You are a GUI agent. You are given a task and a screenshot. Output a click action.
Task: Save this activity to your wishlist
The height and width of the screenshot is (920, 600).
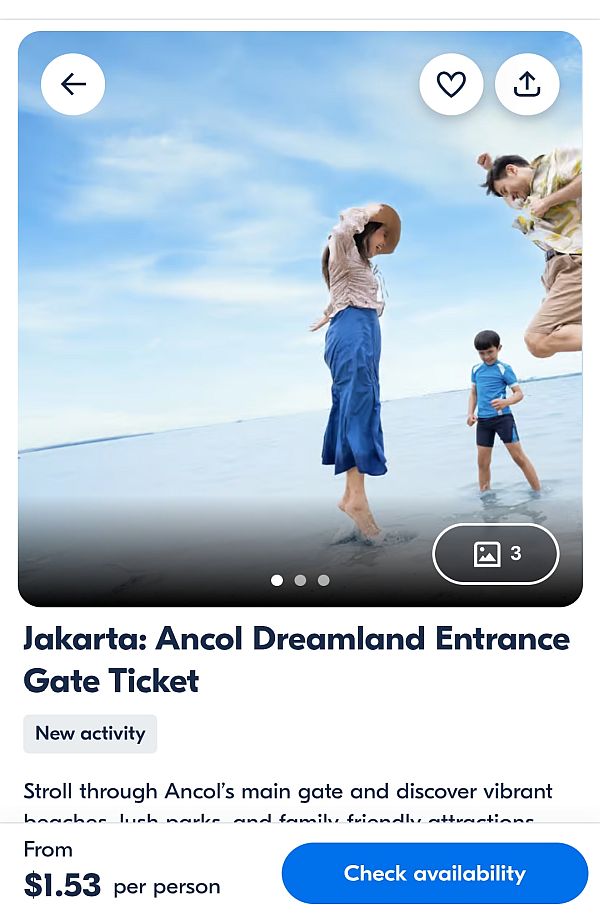click(x=451, y=84)
